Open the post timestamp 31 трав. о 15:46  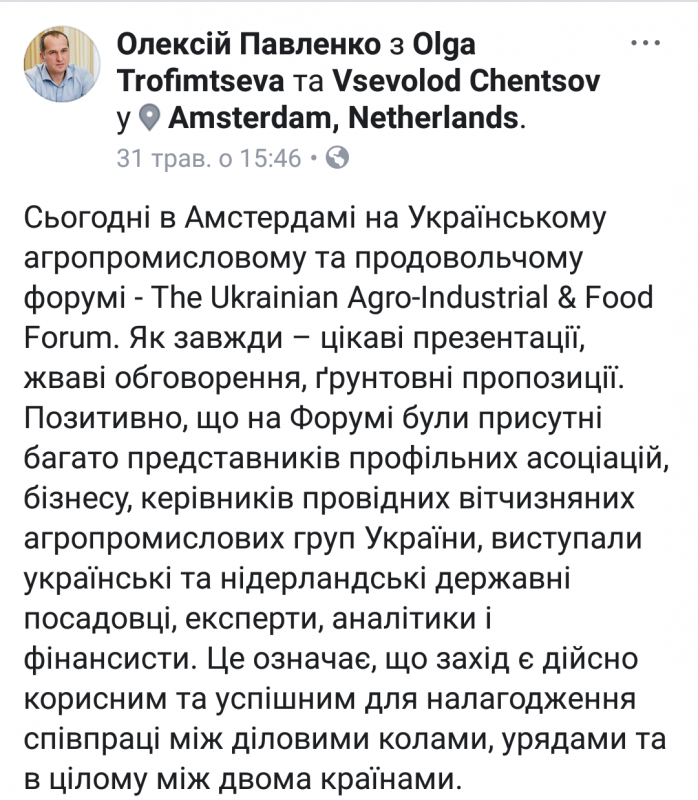pyautogui.click(x=208, y=158)
